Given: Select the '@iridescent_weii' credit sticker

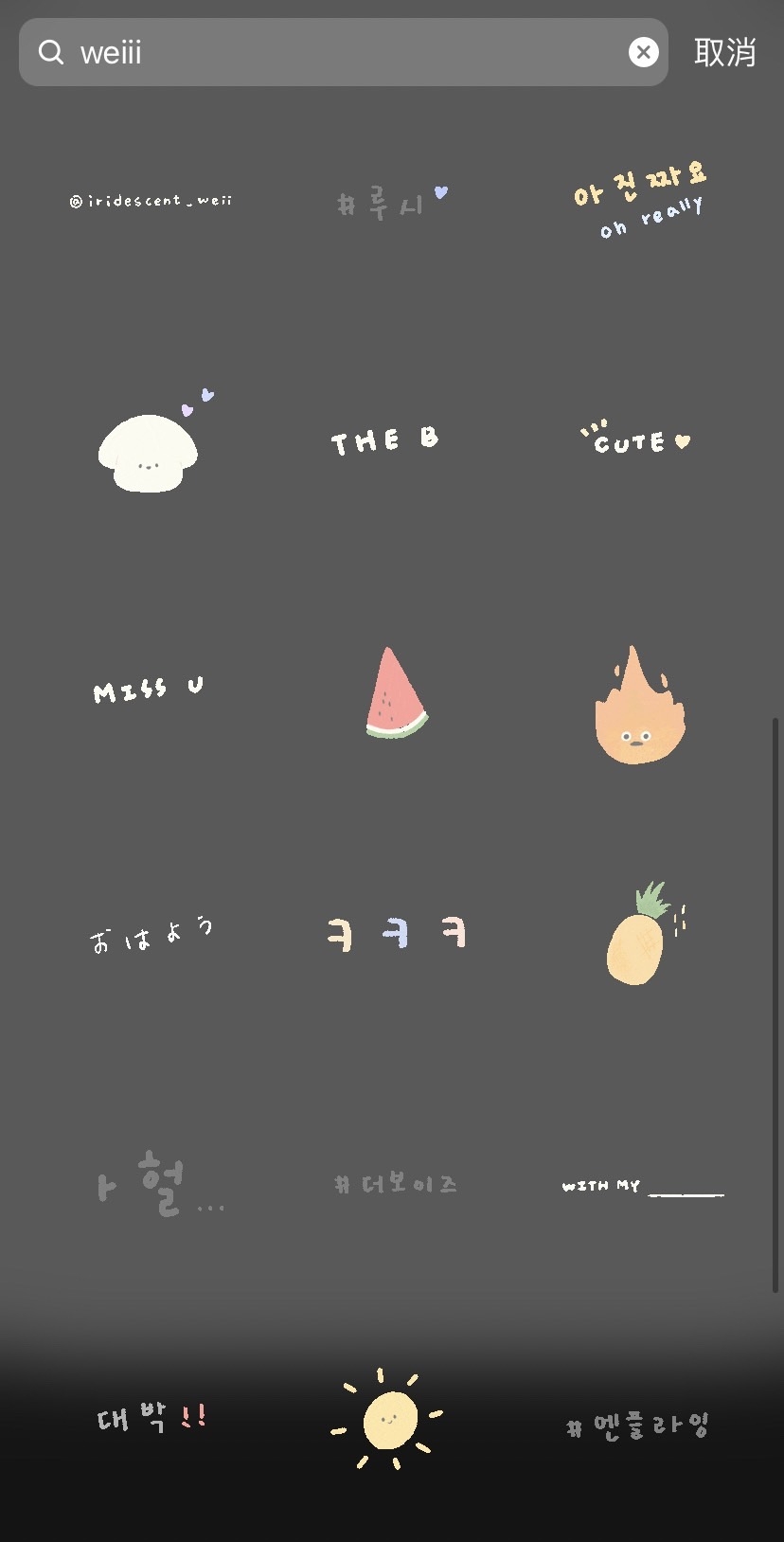Looking at the screenshot, I should pos(151,200).
